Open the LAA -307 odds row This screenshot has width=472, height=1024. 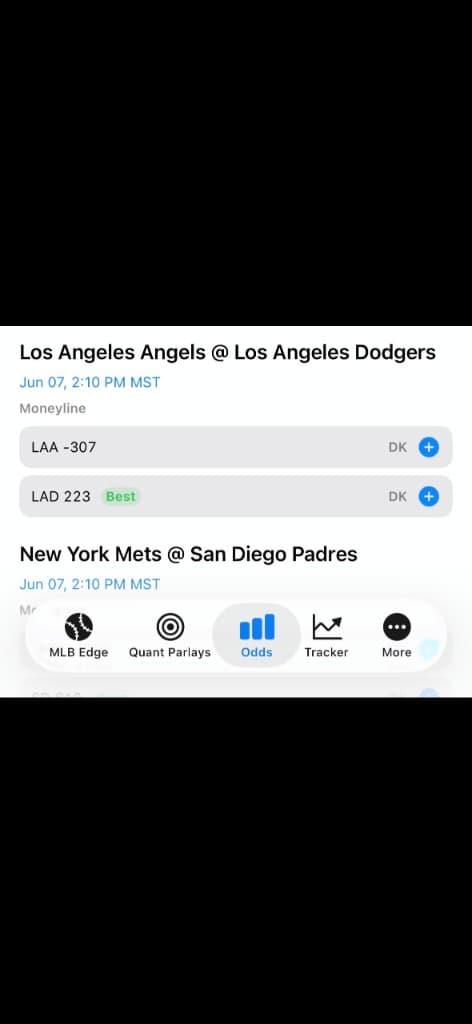(236, 447)
